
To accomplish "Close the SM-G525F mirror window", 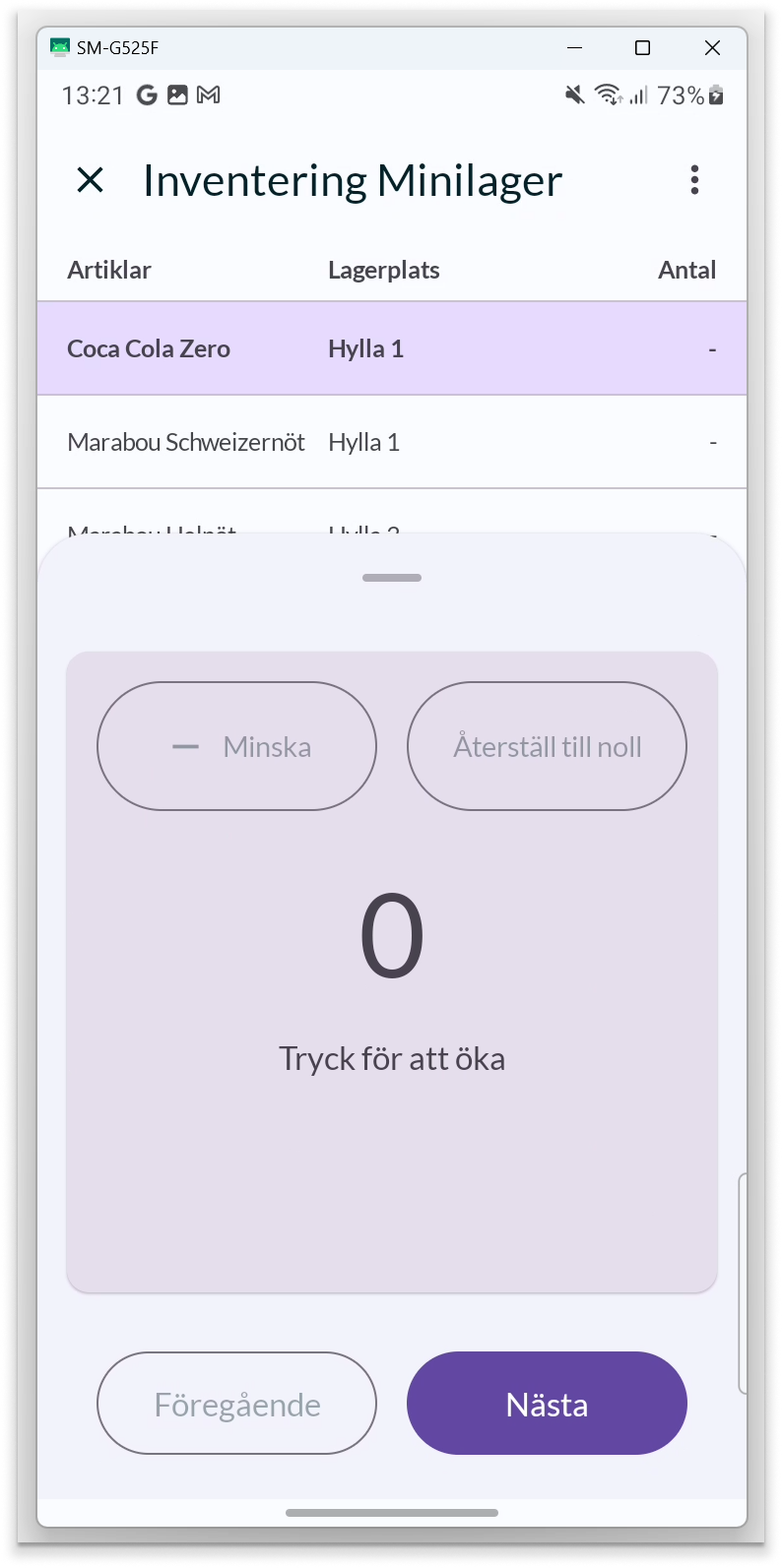I will [712, 47].
